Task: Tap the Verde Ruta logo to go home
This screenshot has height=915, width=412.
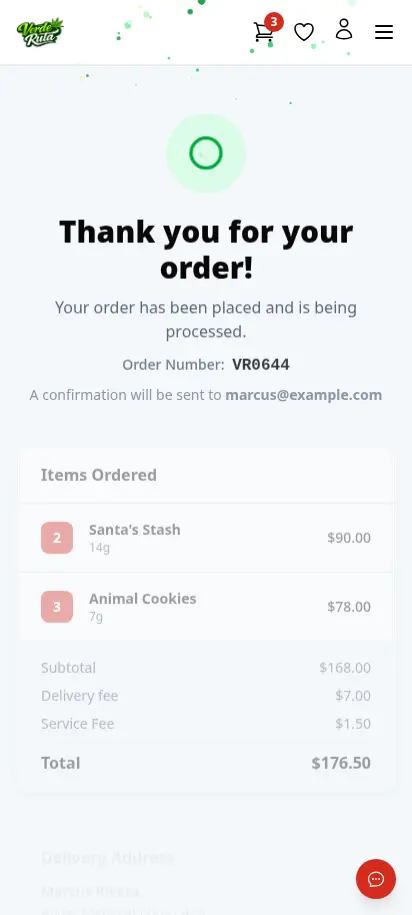Action: [40, 32]
